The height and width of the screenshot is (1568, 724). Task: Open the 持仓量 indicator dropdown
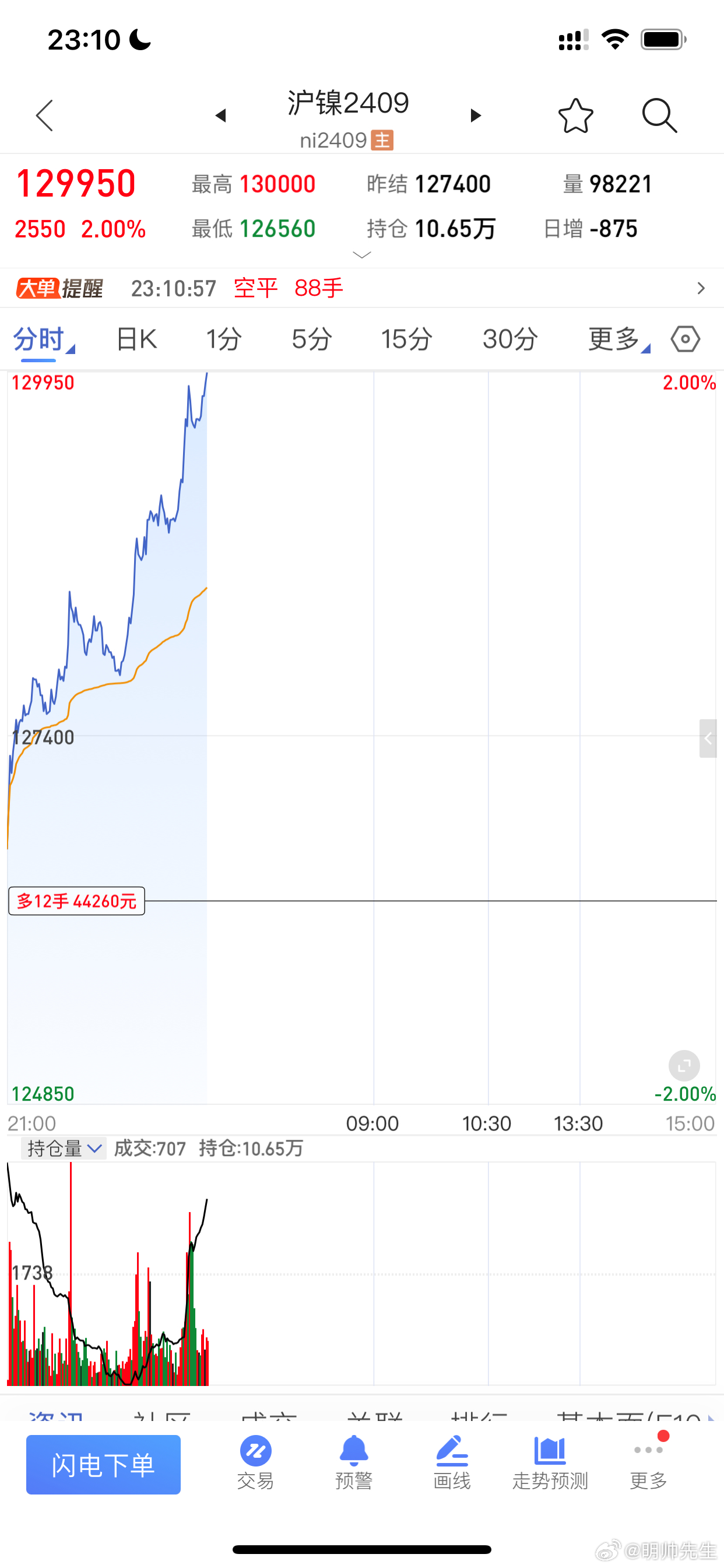click(64, 1149)
